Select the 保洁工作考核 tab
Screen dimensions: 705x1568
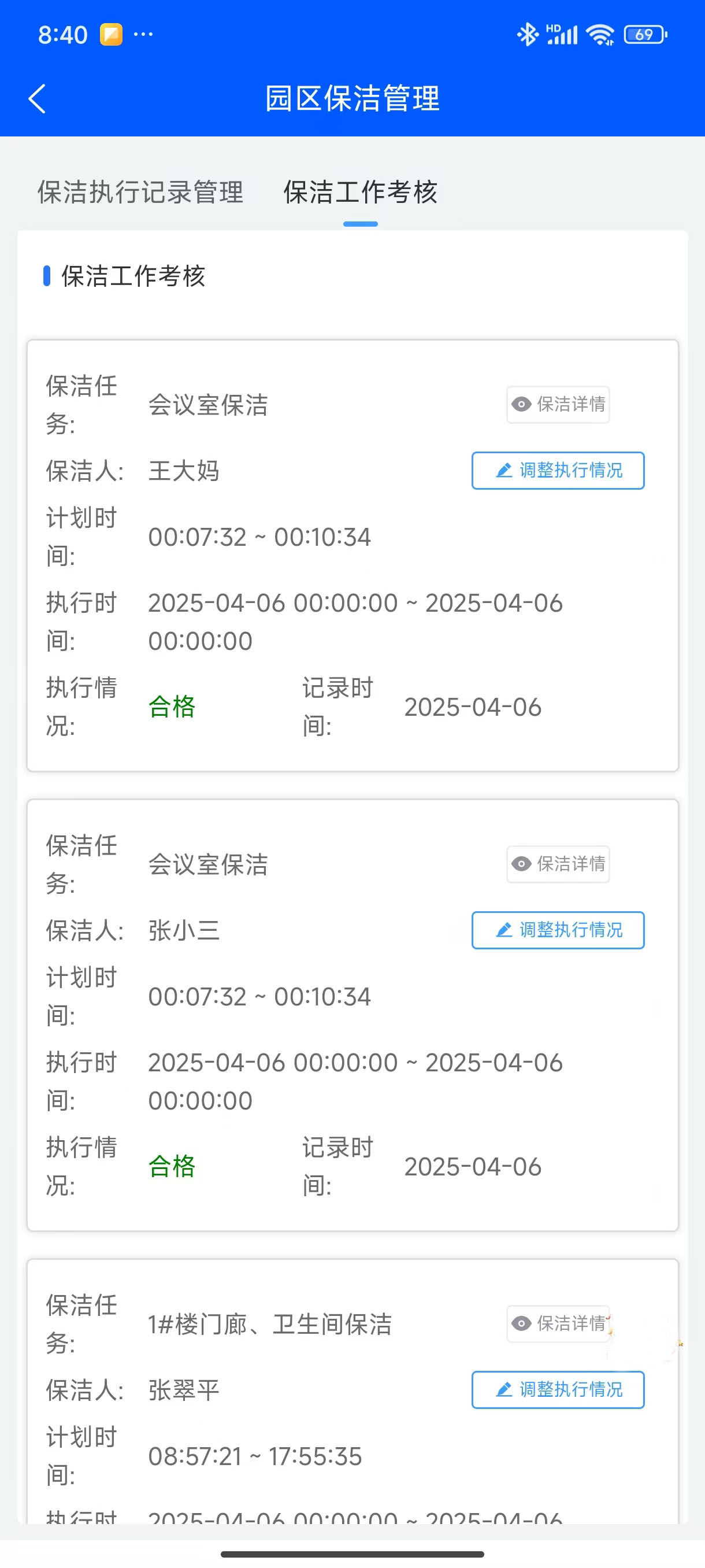[360, 193]
